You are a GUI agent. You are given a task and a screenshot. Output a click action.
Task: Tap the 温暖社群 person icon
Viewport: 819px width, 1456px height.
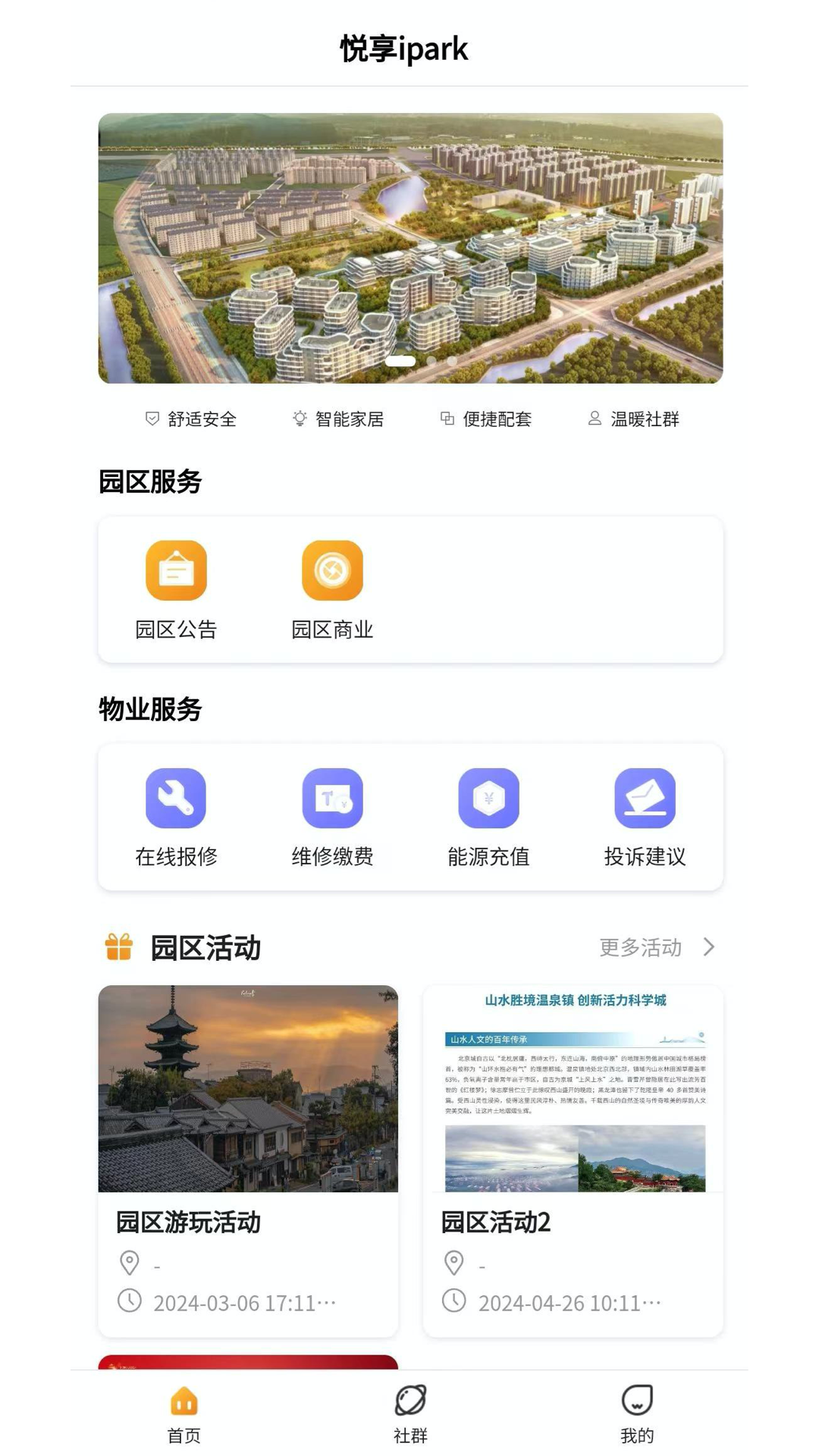pos(594,418)
